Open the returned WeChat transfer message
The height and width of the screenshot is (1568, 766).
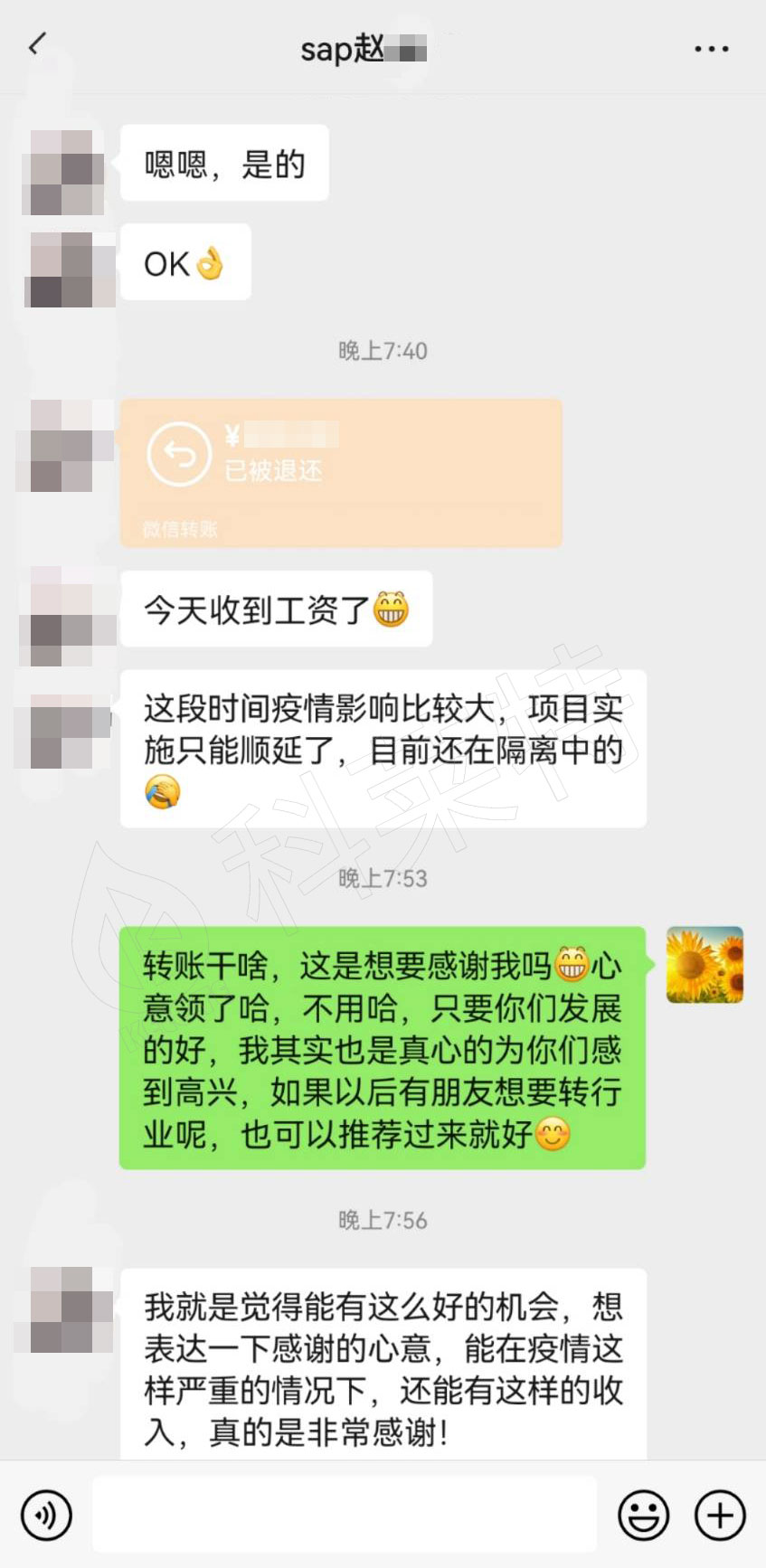click(341, 472)
